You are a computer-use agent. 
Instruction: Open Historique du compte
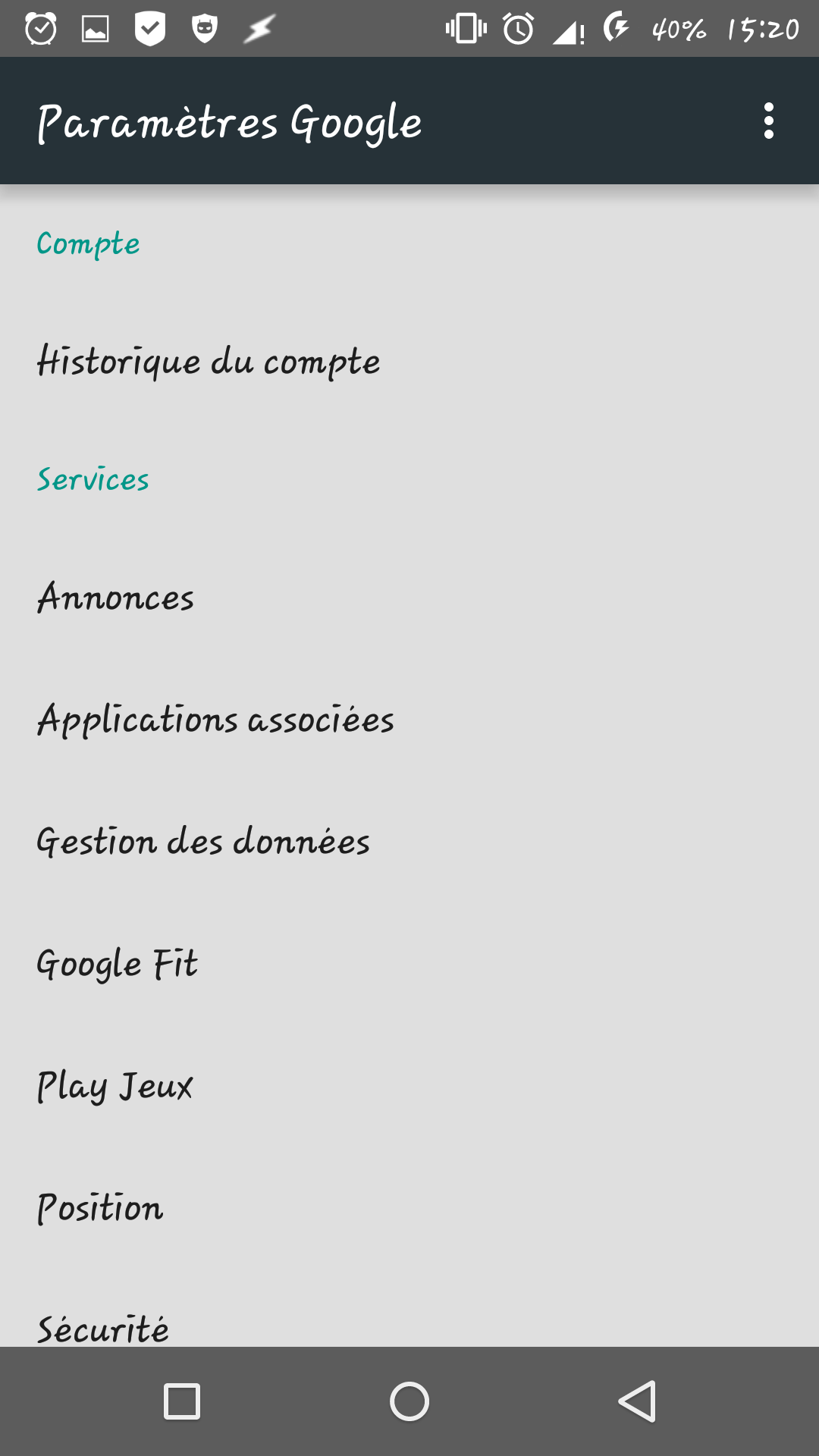(x=409, y=361)
